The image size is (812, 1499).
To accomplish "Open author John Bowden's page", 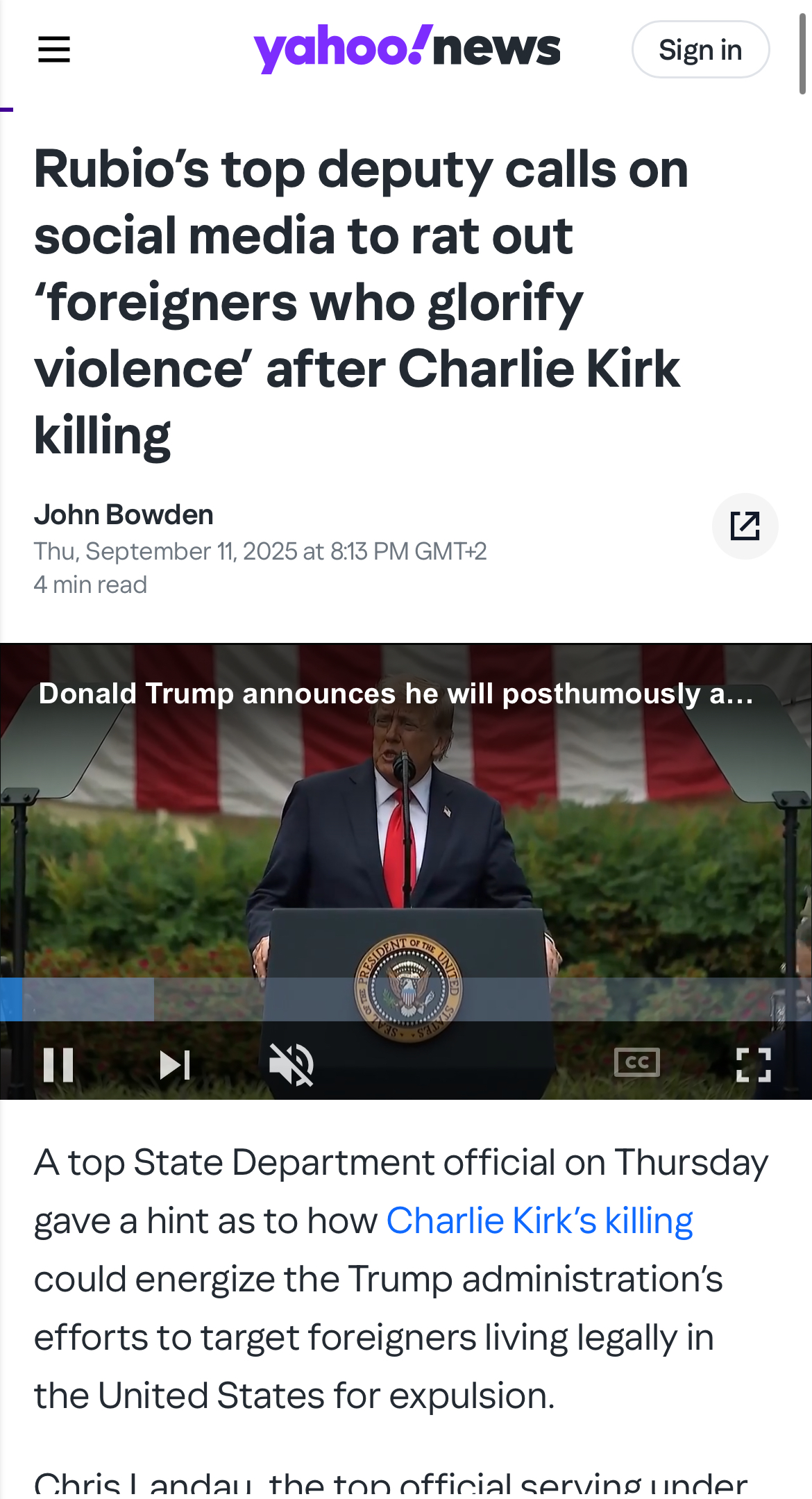I will (x=124, y=514).
